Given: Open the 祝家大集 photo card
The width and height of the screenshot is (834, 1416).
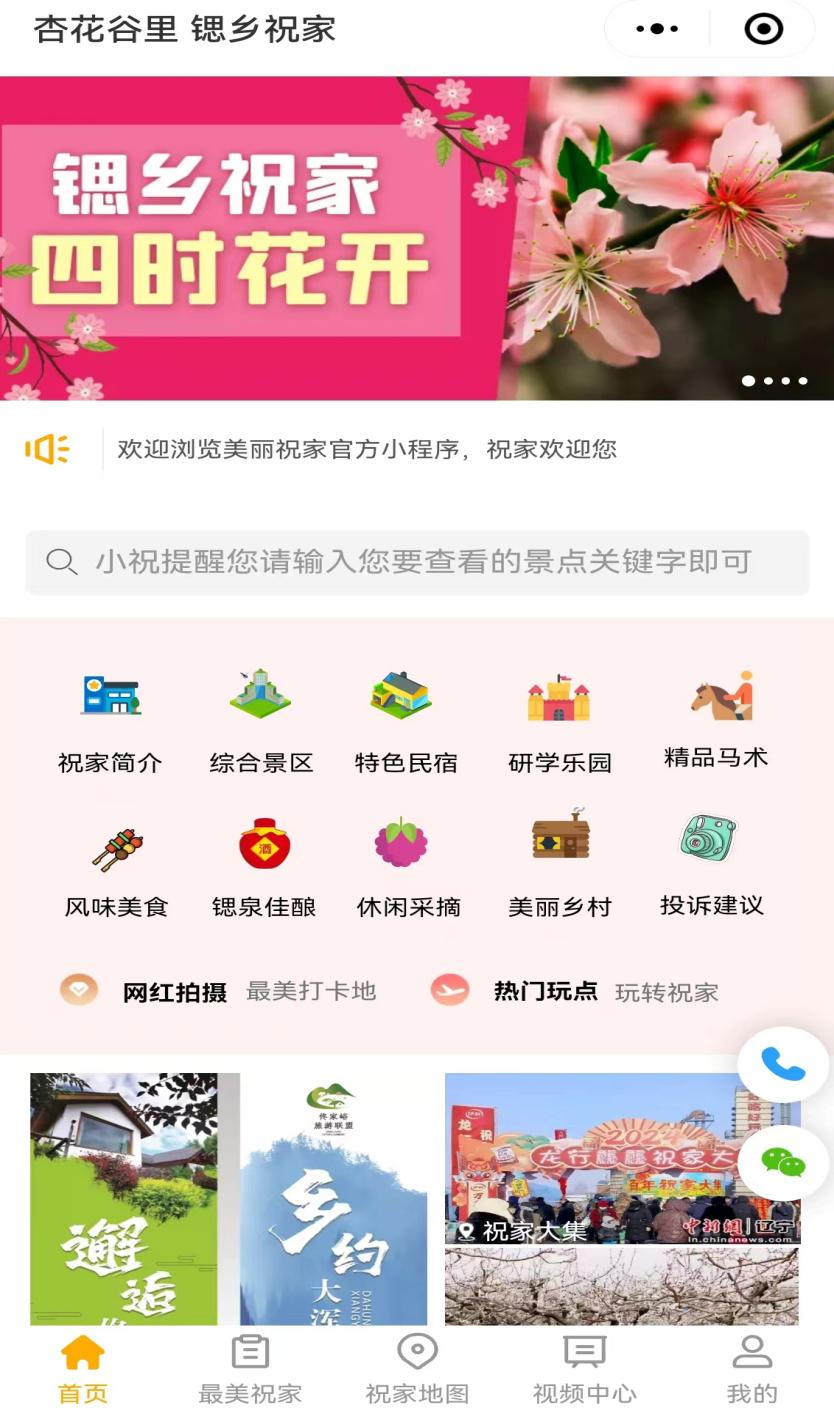Looking at the screenshot, I should pos(622,1158).
